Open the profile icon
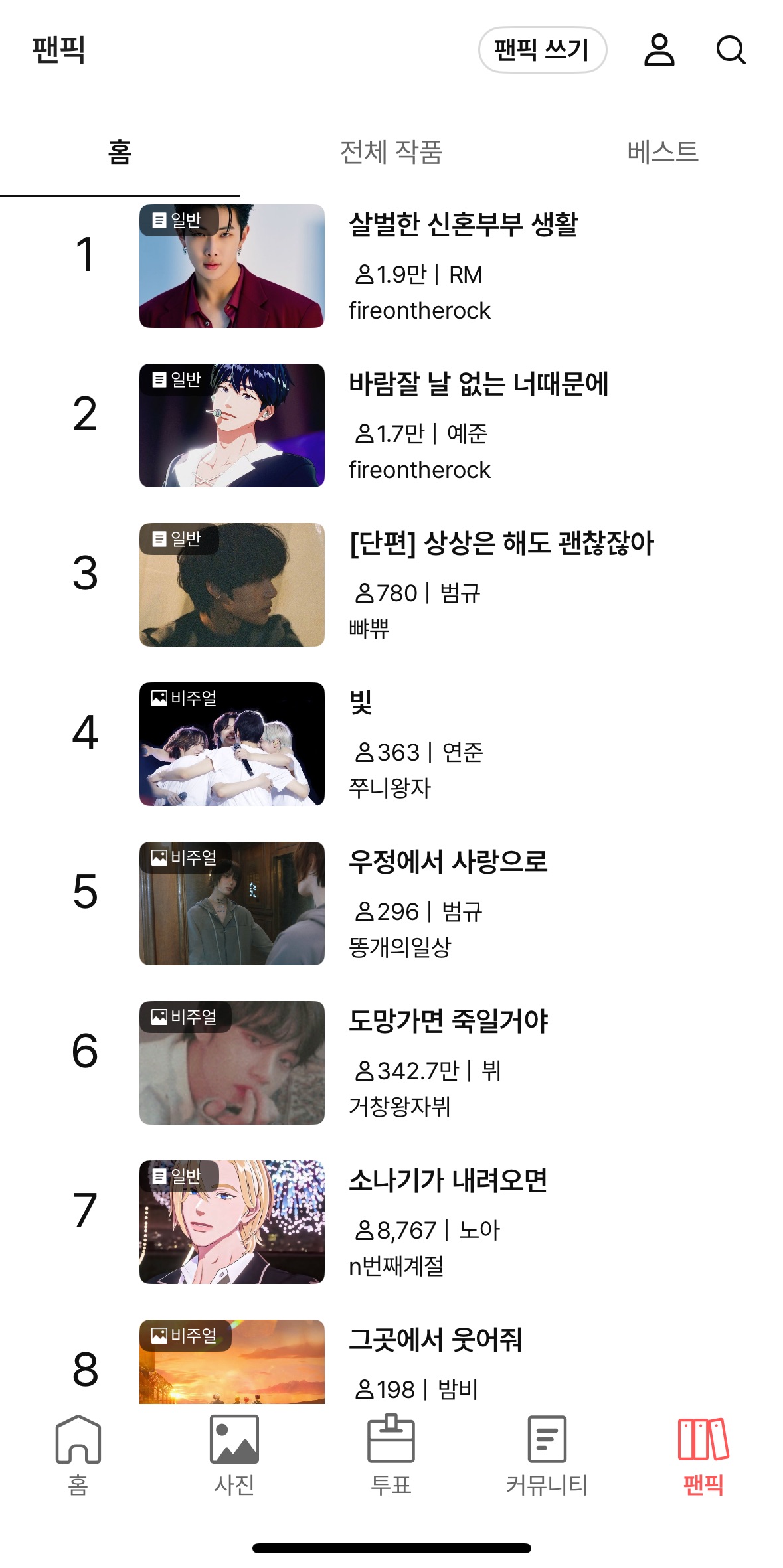783x1568 pixels. tap(659, 50)
